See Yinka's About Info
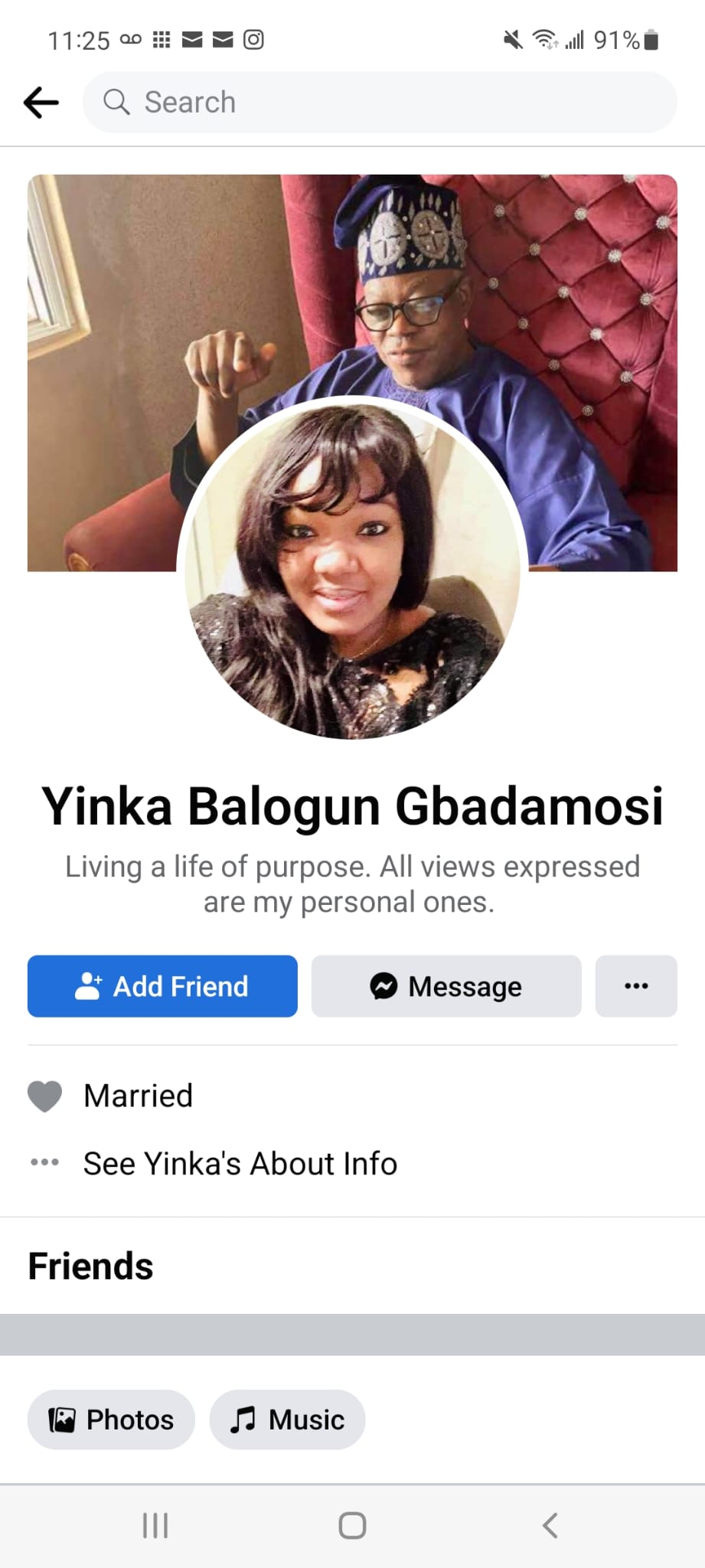Screen dimensions: 705x1568 pos(240,1163)
